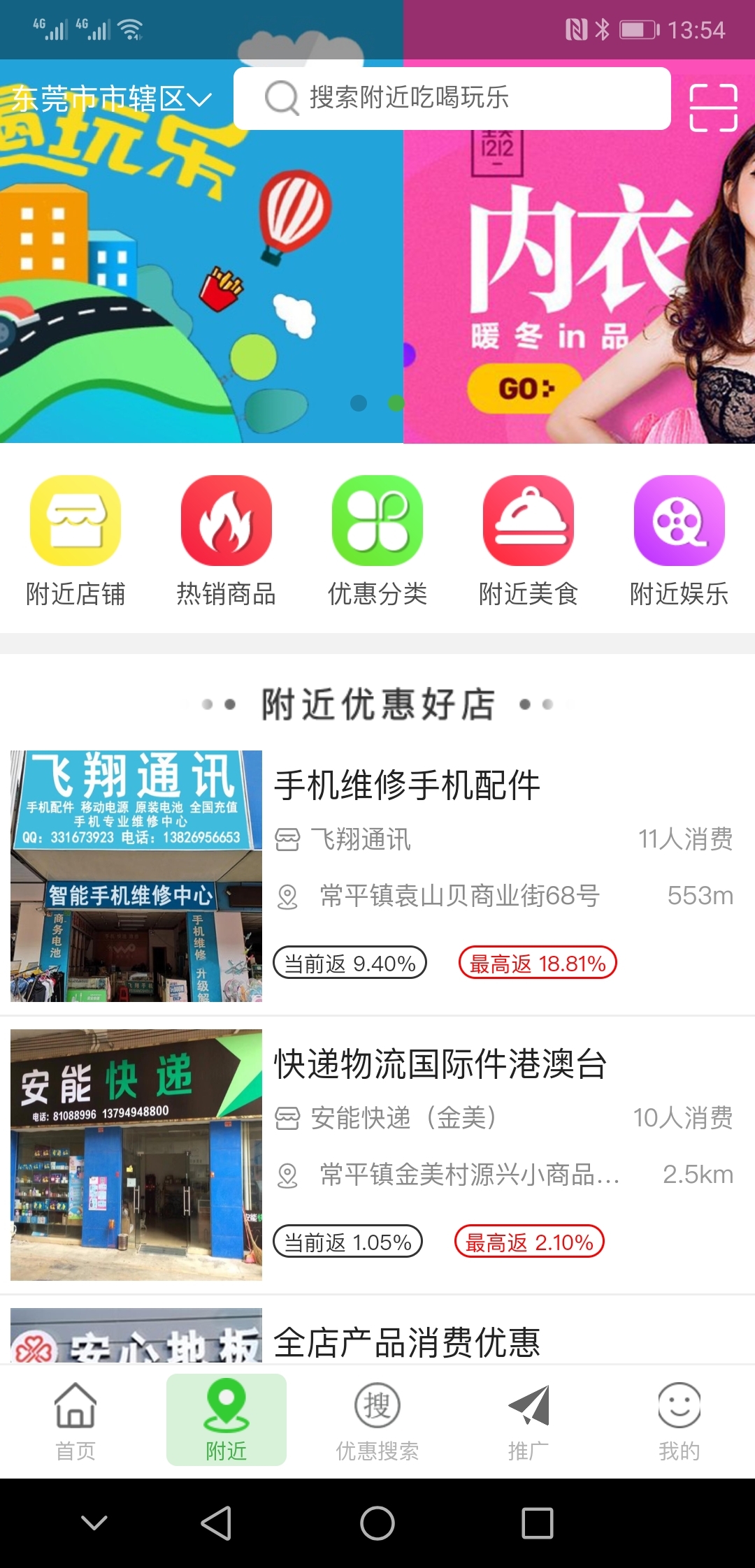Go to the 推广 tab

(x=528, y=1420)
